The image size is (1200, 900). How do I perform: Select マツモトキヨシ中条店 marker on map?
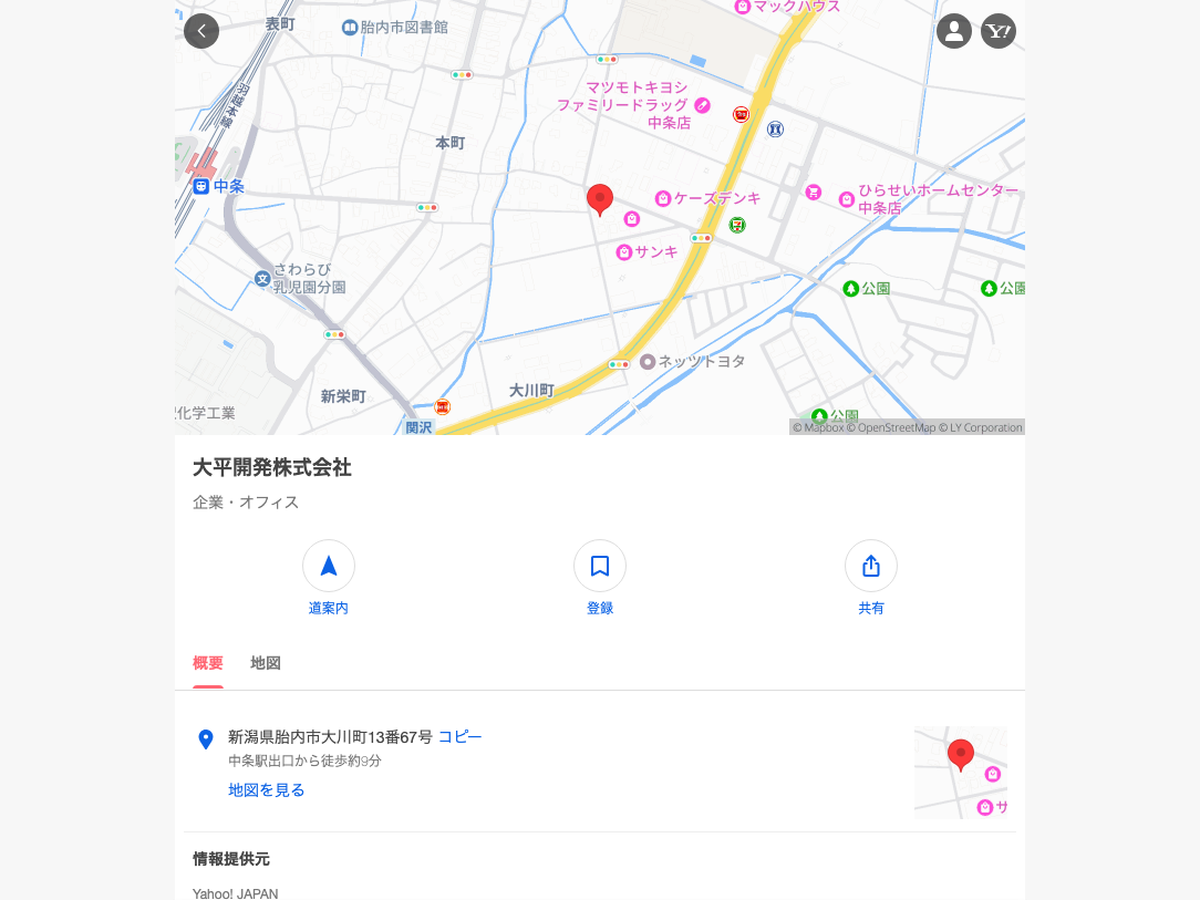[702, 105]
